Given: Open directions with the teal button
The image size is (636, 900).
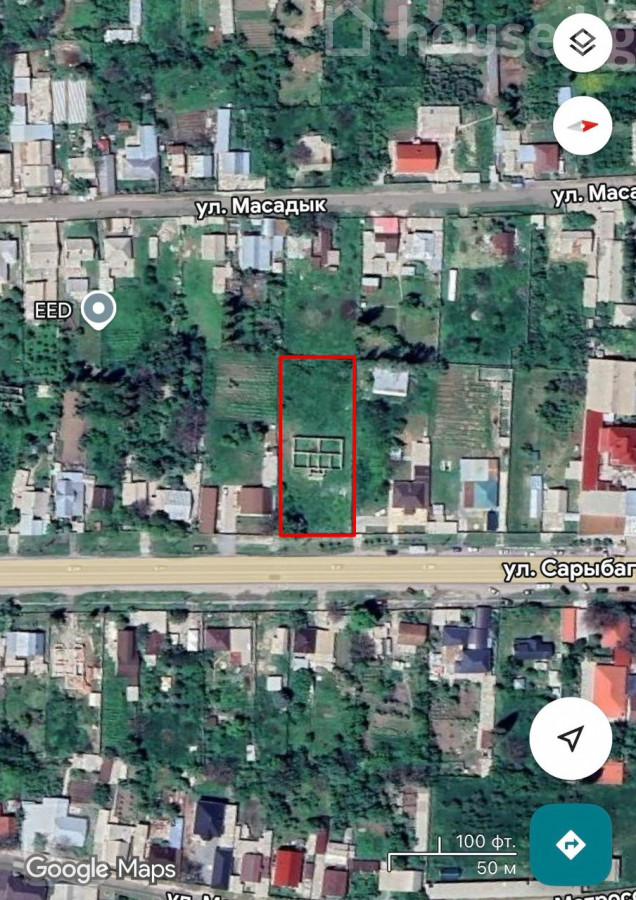Looking at the screenshot, I should (570, 845).
